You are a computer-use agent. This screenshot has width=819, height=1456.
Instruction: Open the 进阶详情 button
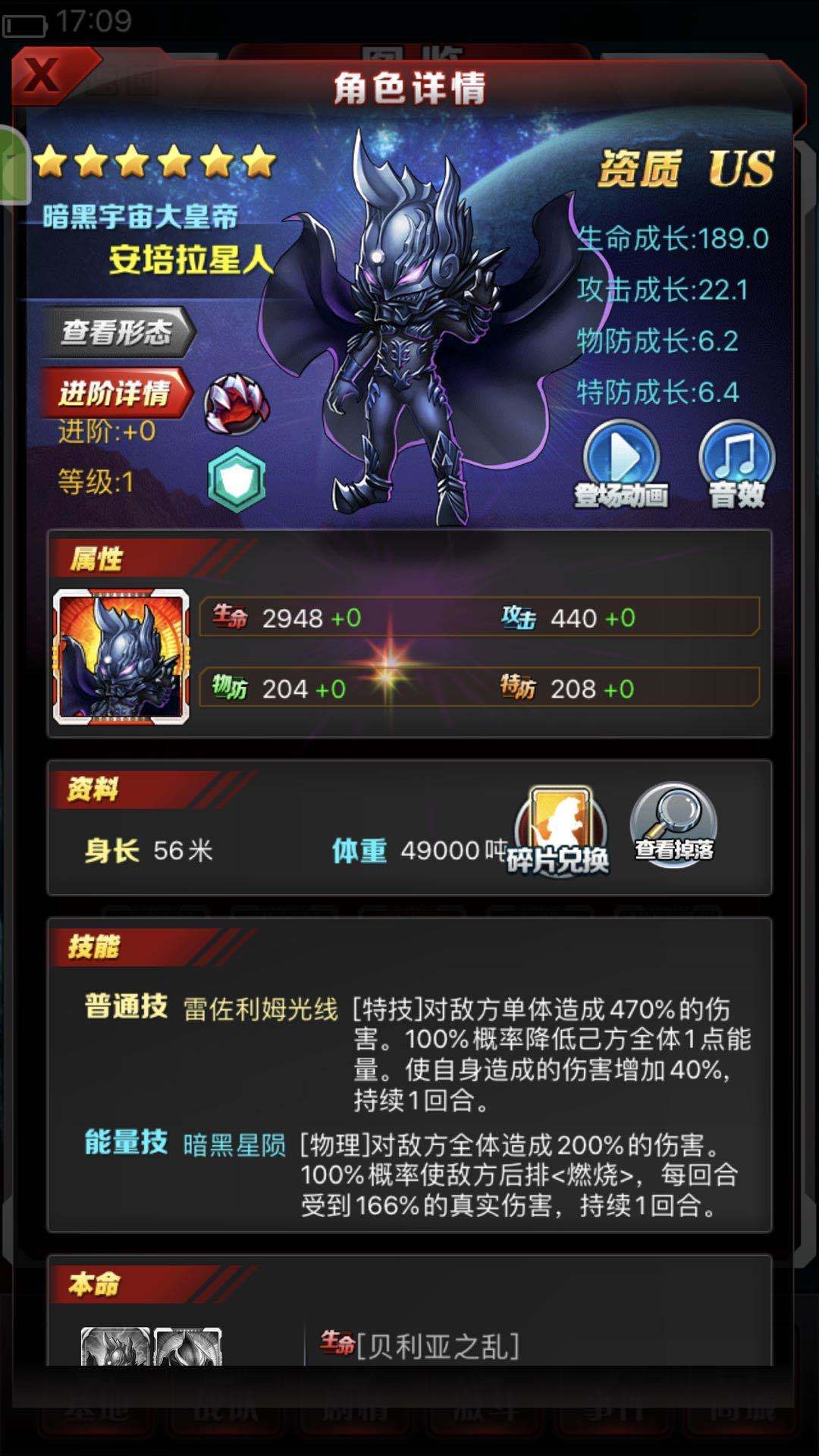pos(115,393)
